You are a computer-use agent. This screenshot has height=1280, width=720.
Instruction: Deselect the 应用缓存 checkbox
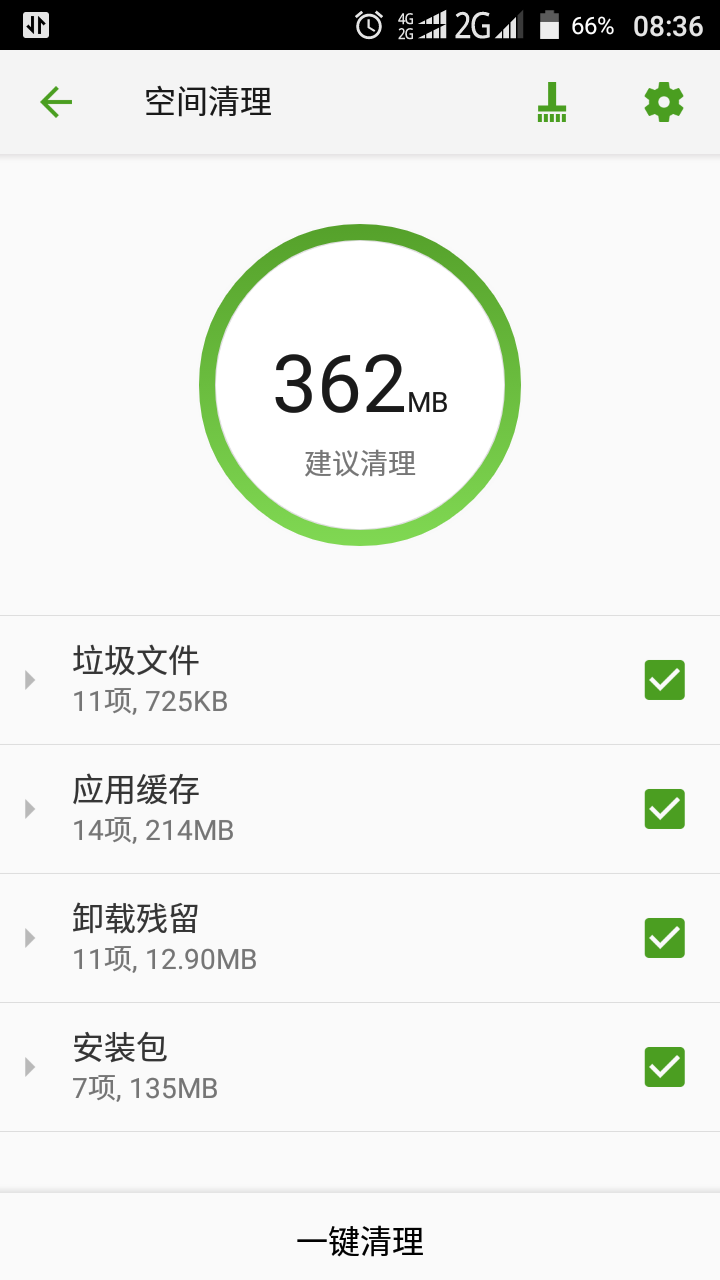[x=664, y=809]
